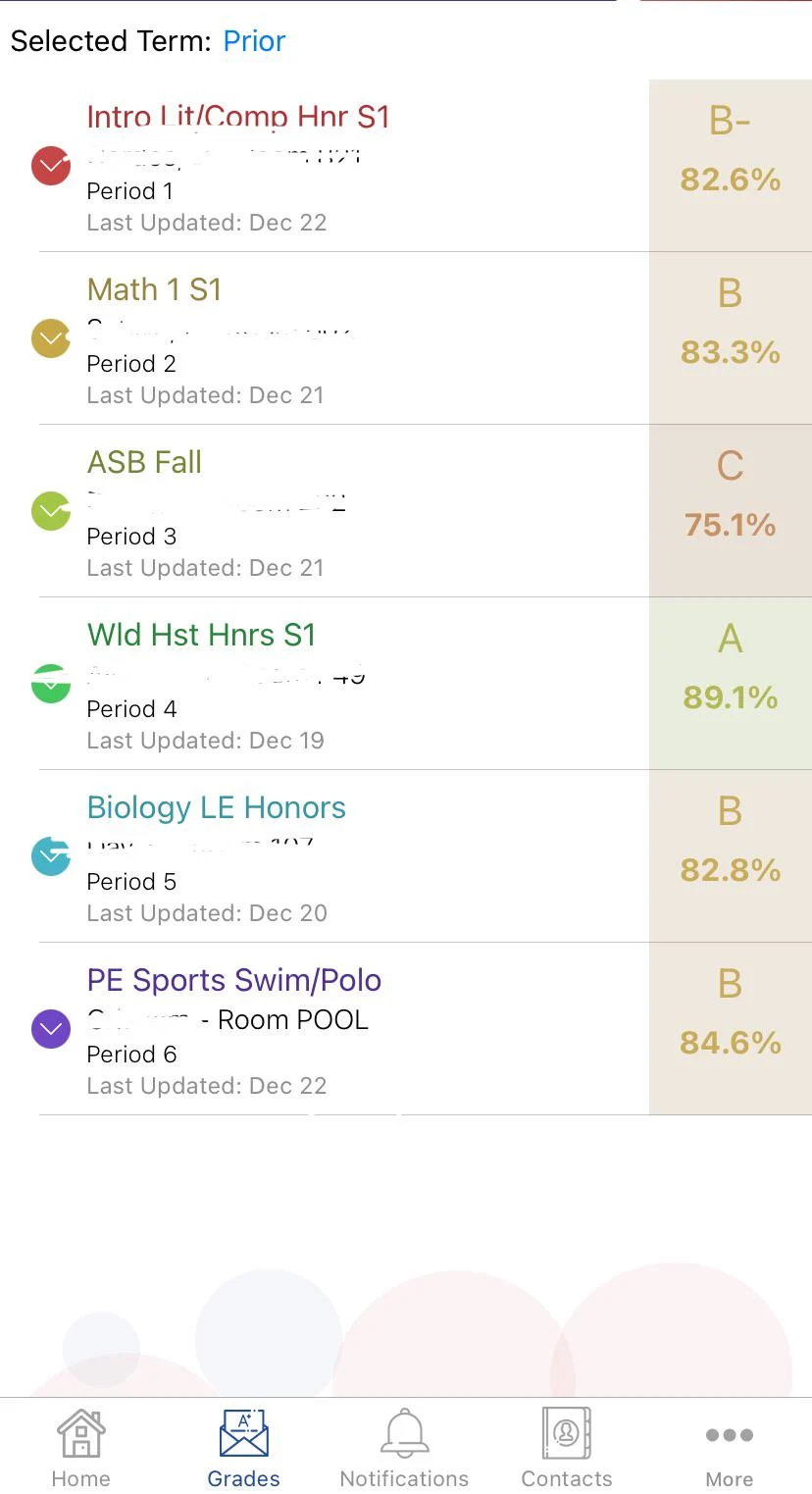Expand the Biology LE Honors class row
This screenshot has height=1494, width=812.
(51, 856)
